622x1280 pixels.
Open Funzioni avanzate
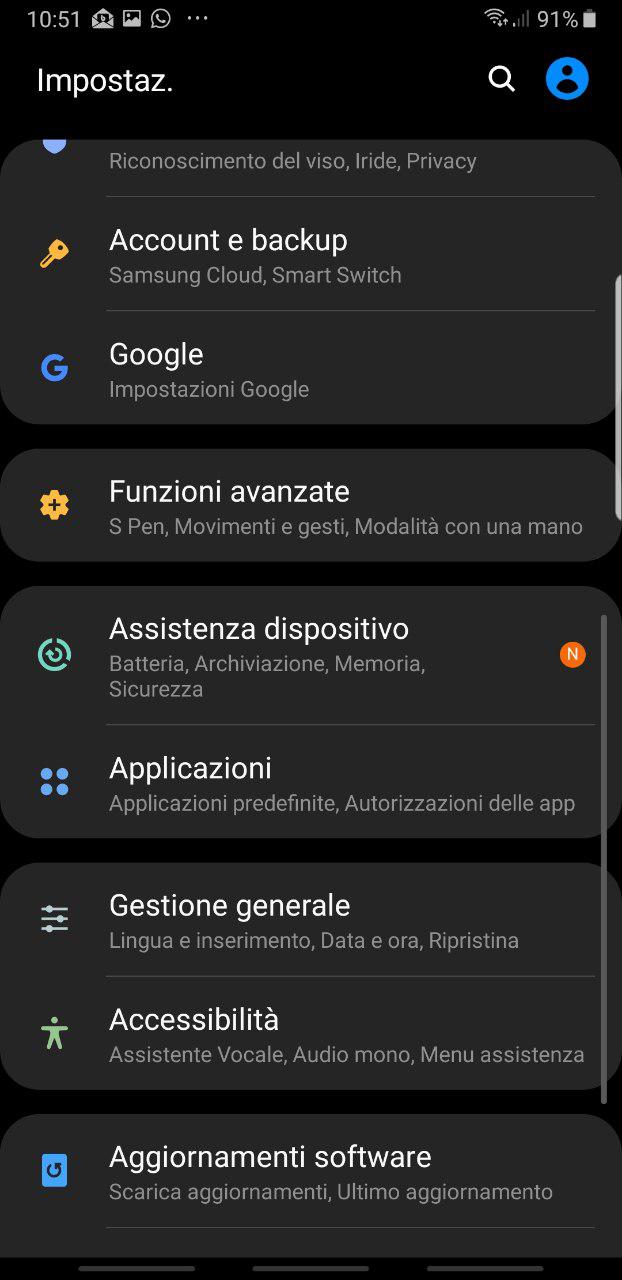[x=311, y=505]
